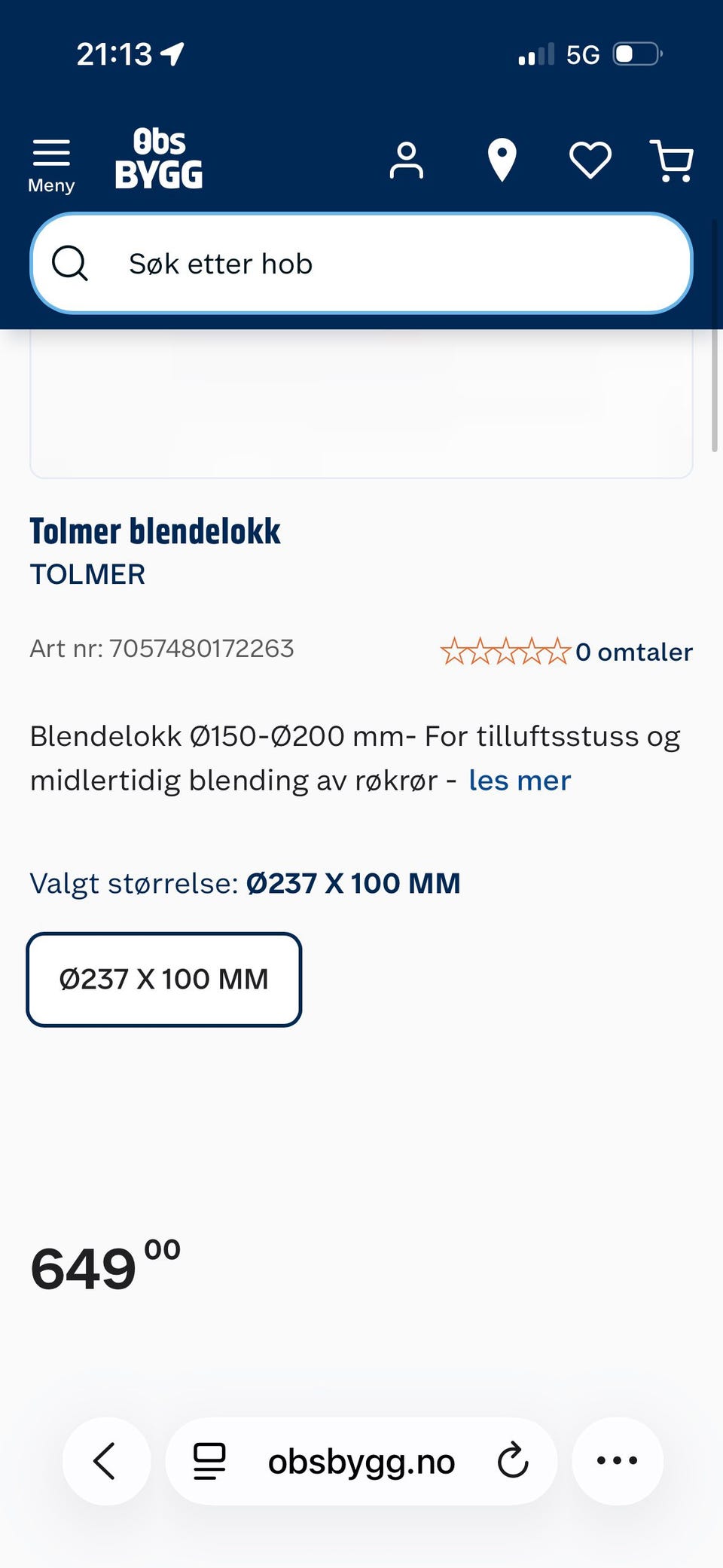Screen dimensions: 723x1568
Task: Click the search magnifier icon
Action: coord(71,263)
